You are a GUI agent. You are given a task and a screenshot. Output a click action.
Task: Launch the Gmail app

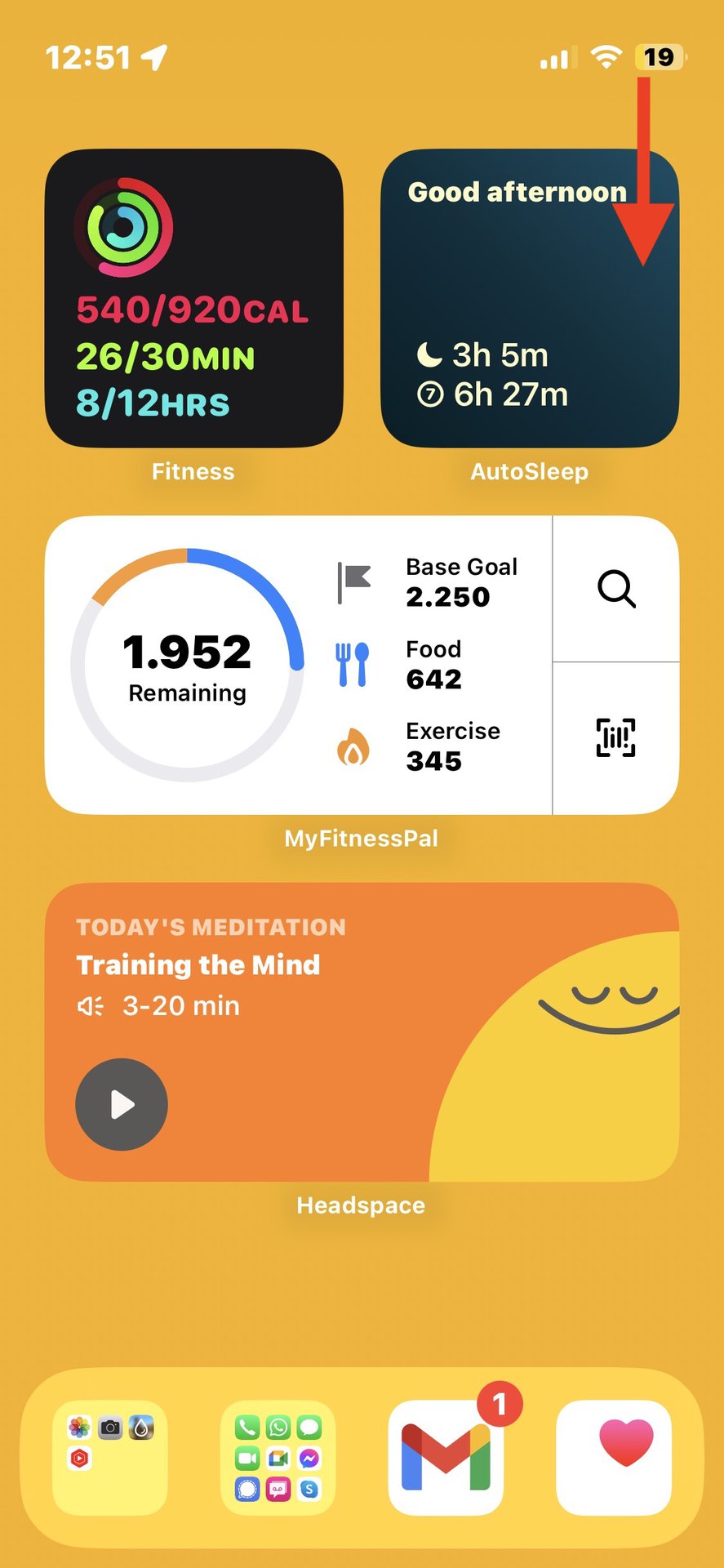tap(446, 1457)
